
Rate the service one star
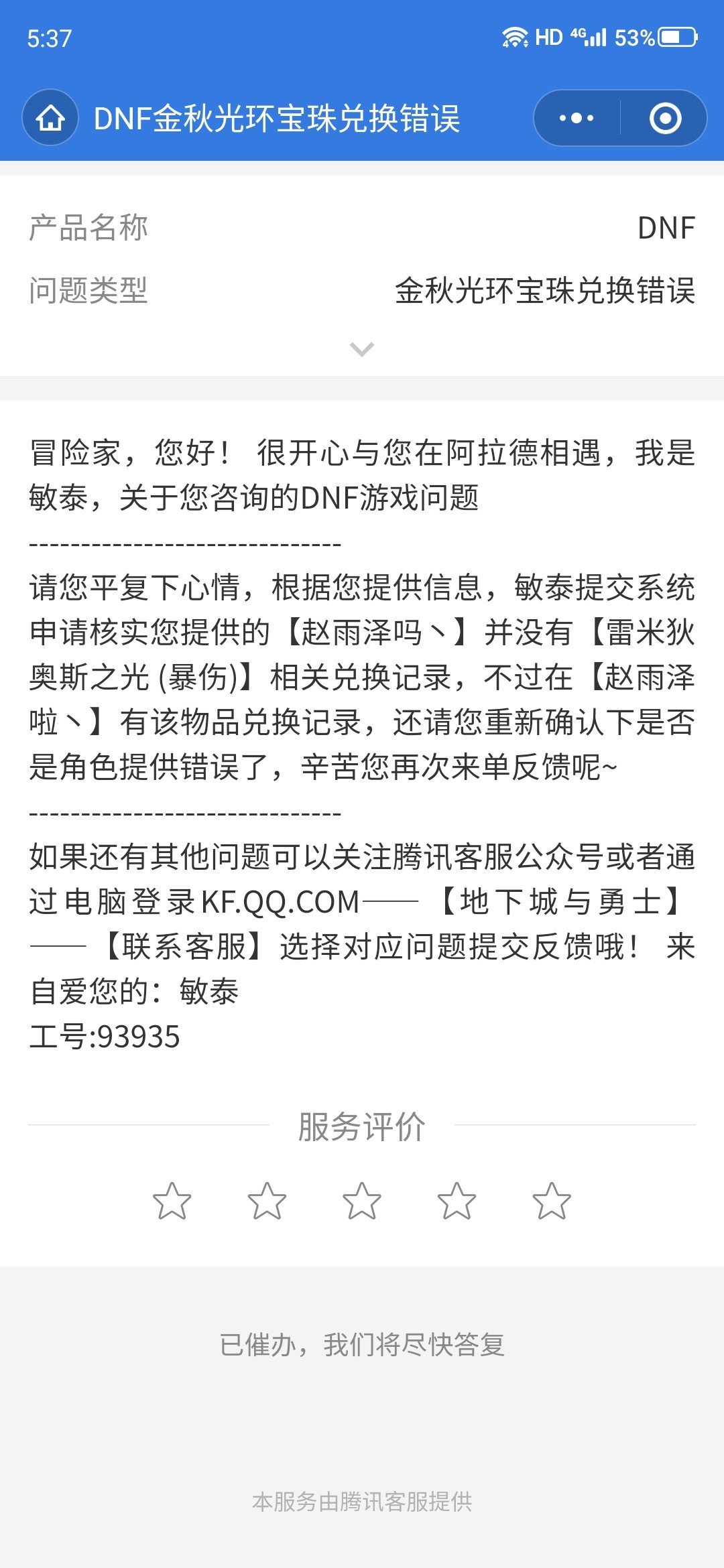pos(172,1201)
